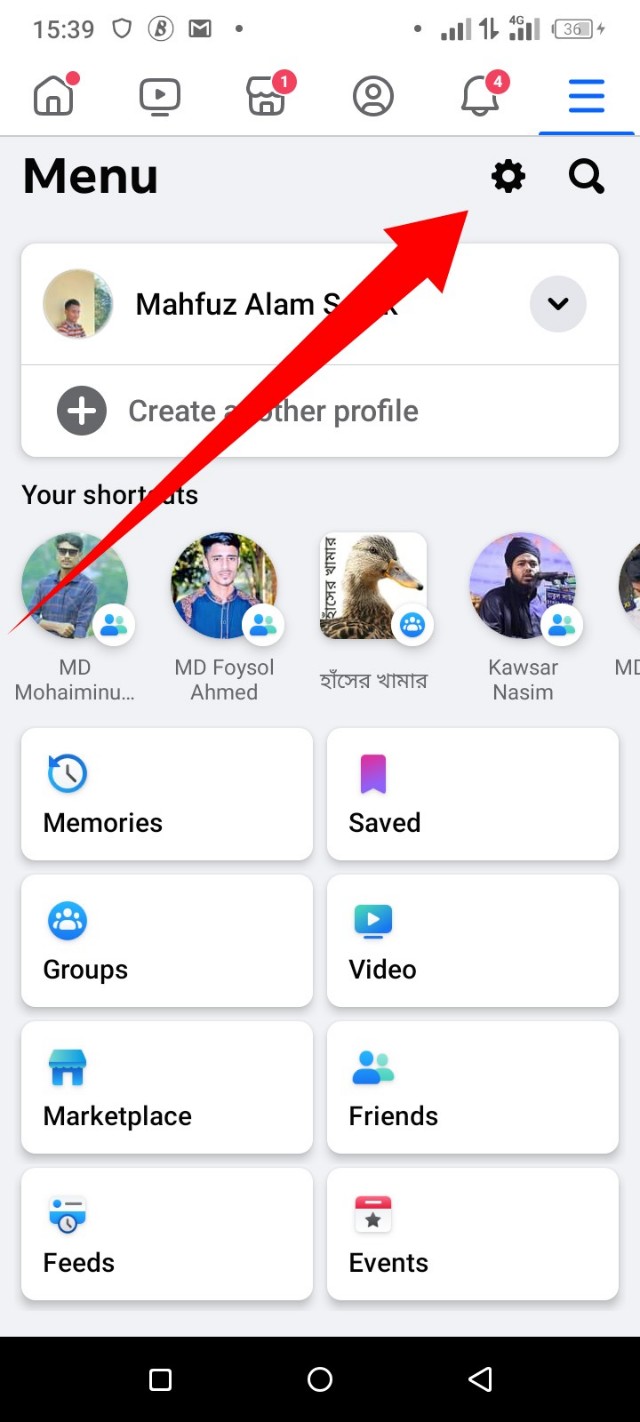Image resolution: width=640 pixels, height=1422 pixels.
Task: View Saved items
Action: pyautogui.click(x=472, y=794)
